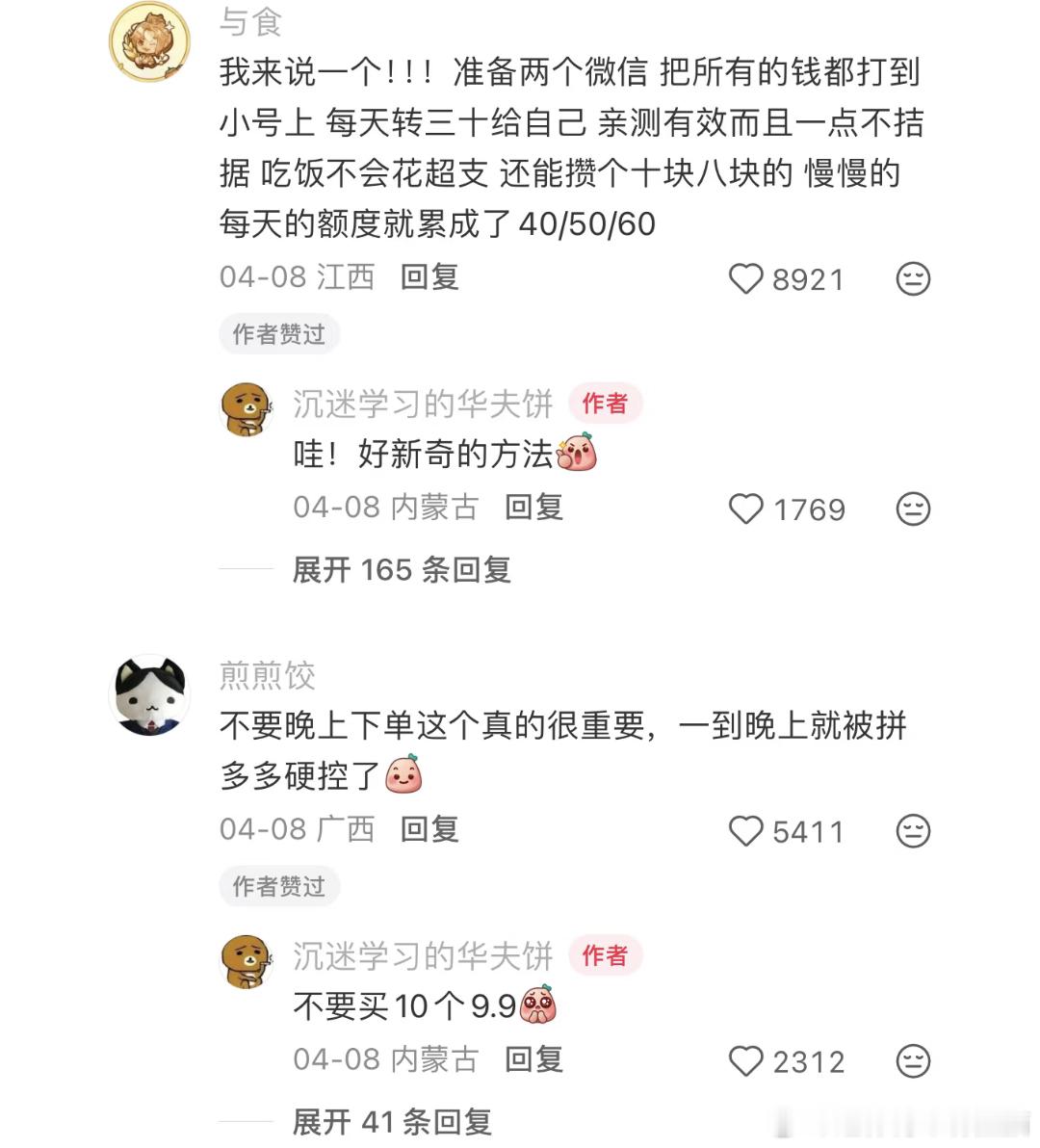Click the red 作者 tag beside 沉迷学习的华夫饼
Screen dimensions: 1040x1148
604,405
